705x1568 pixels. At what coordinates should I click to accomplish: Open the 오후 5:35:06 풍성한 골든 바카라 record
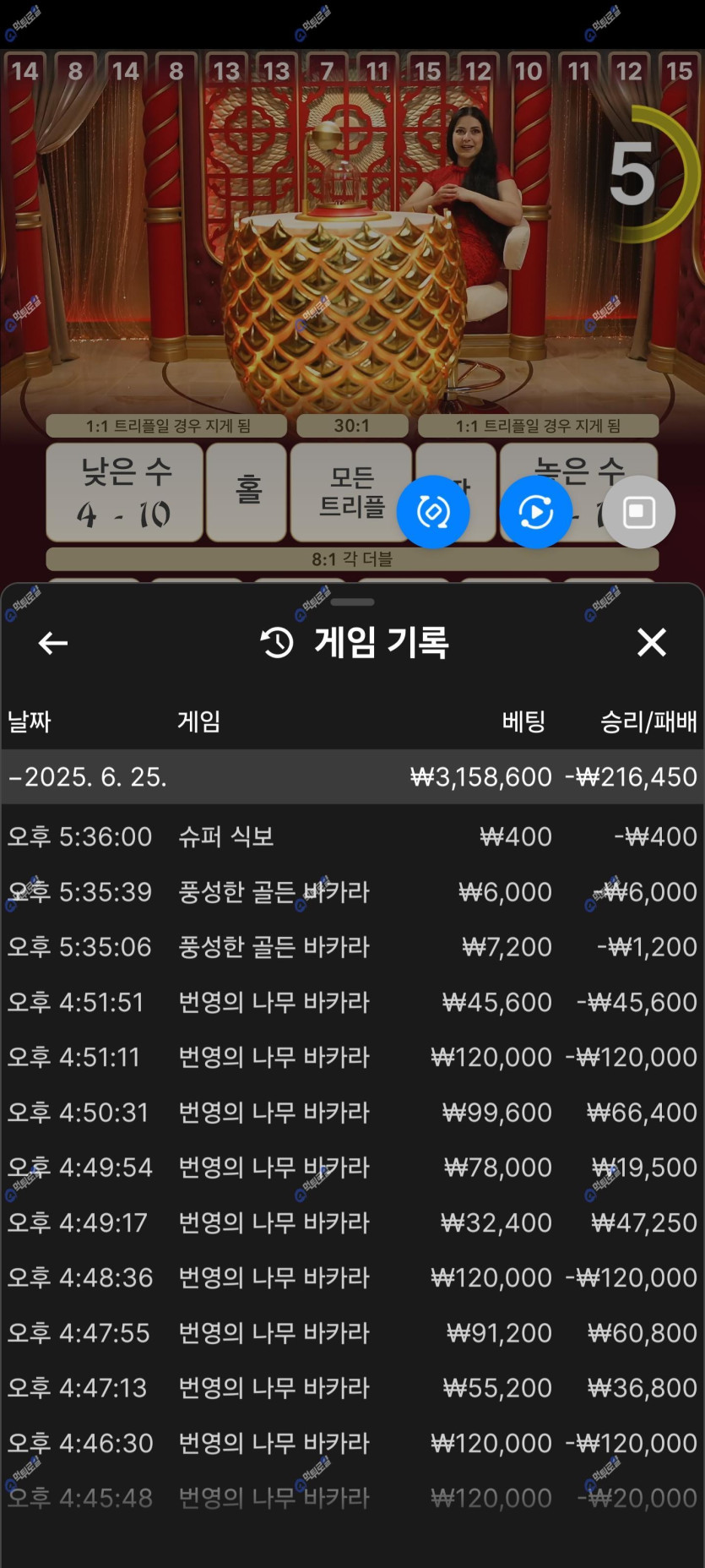click(352, 946)
